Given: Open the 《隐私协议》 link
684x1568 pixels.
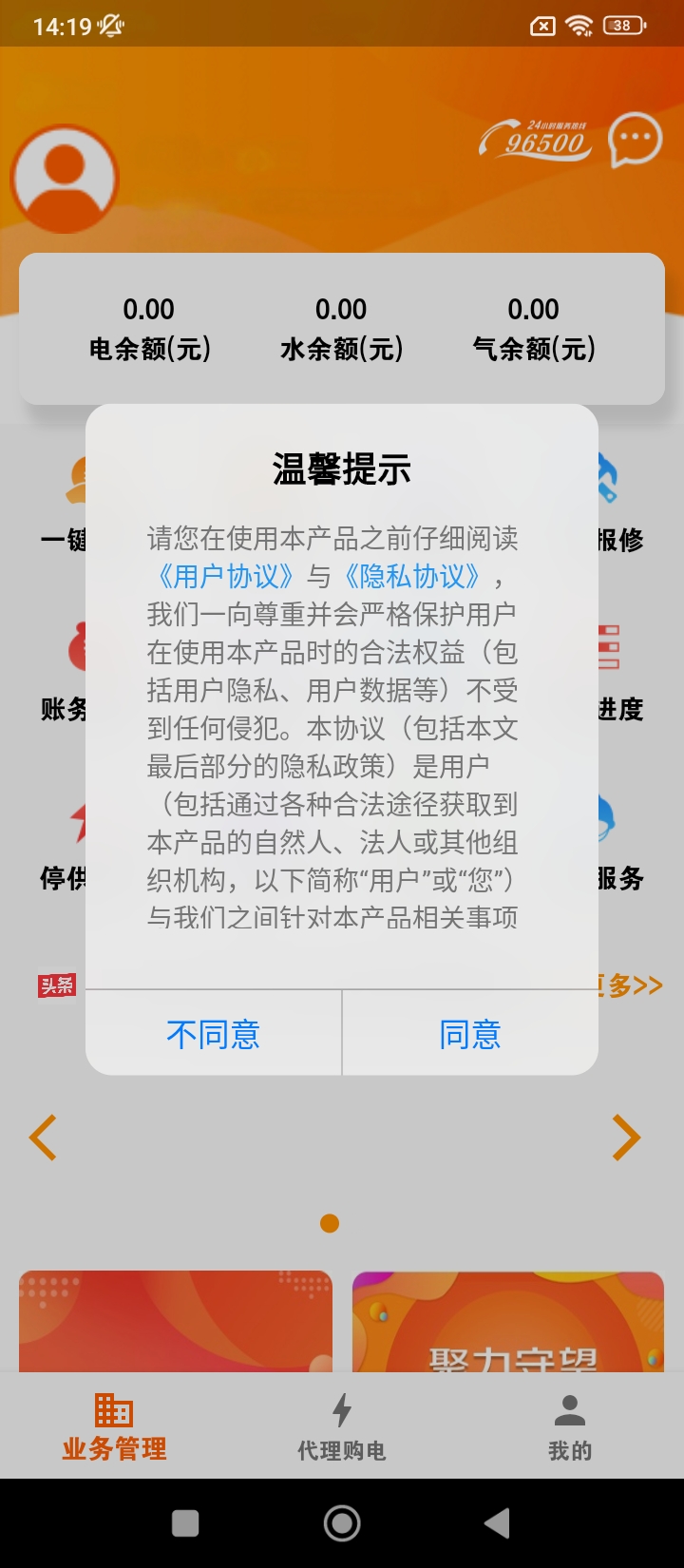Looking at the screenshot, I should pyautogui.click(x=412, y=576).
